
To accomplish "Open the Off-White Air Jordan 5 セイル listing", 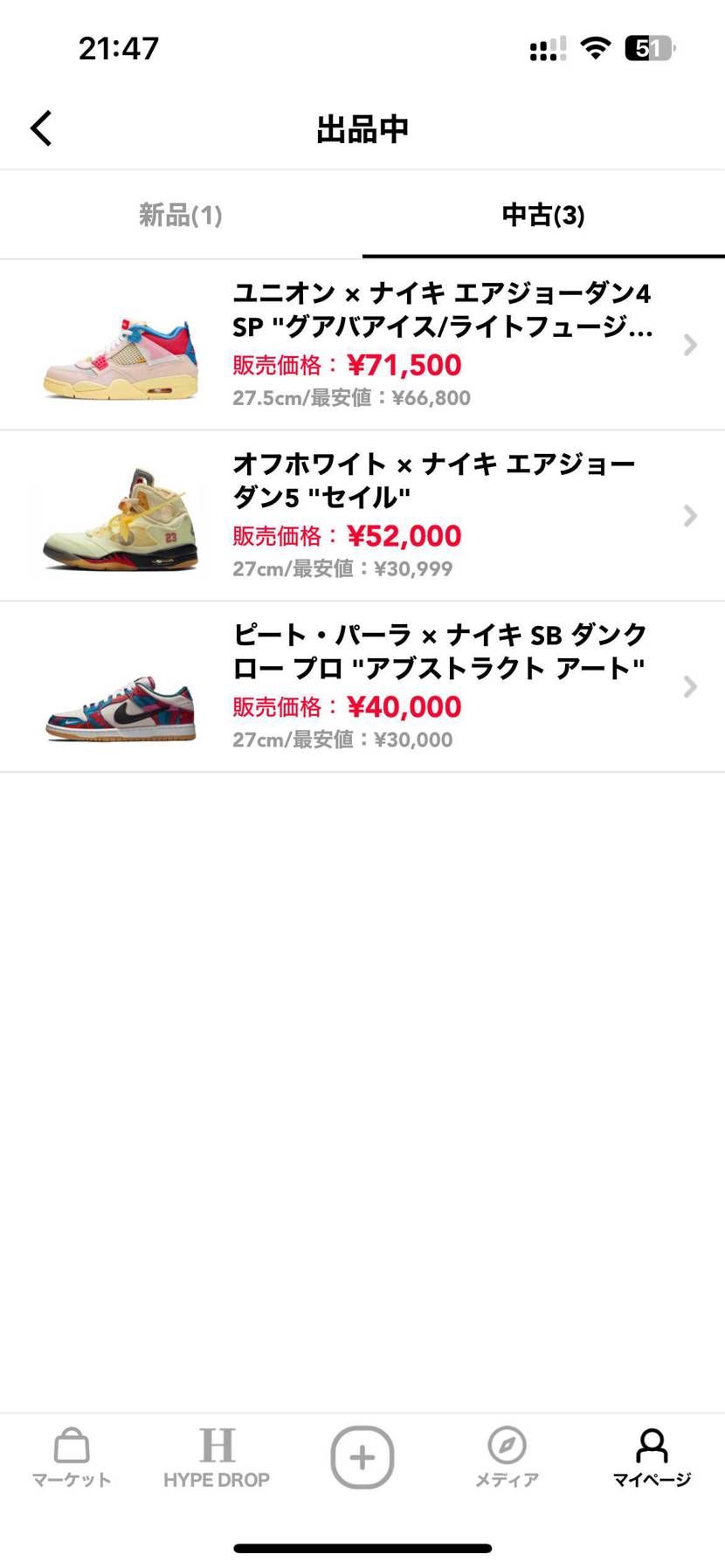I will click(x=362, y=516).
